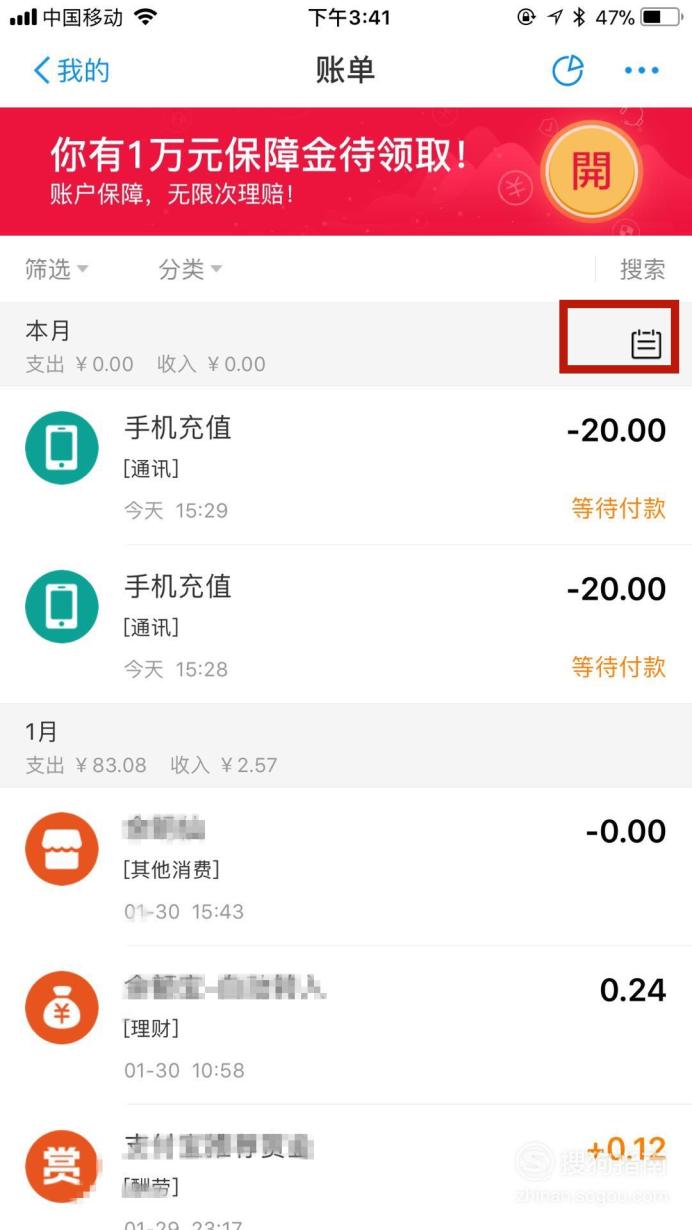
Task: Open the pie chart statistics icon
Action: (x=568, y=70)
